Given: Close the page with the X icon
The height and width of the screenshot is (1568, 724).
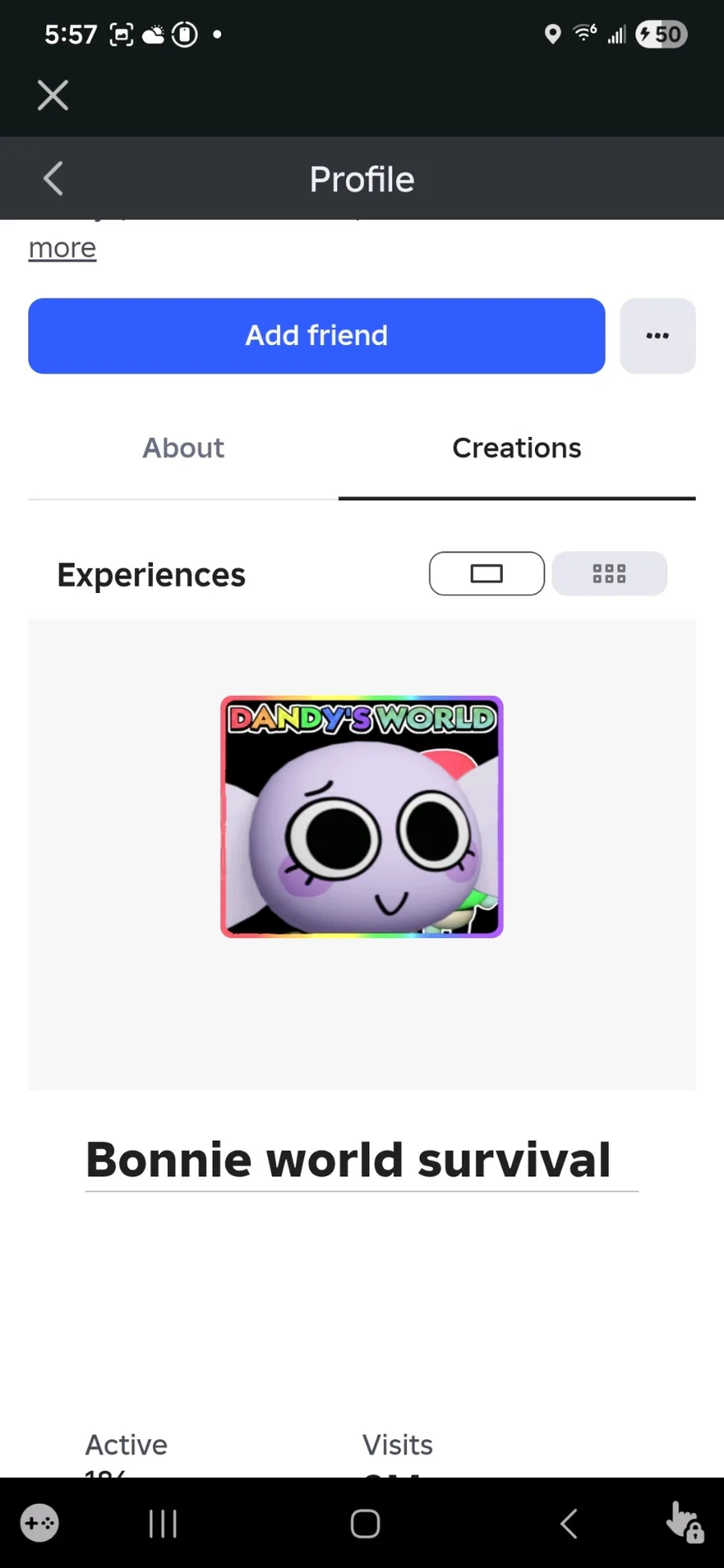Looking at the screenshot, I should [53, 96].
